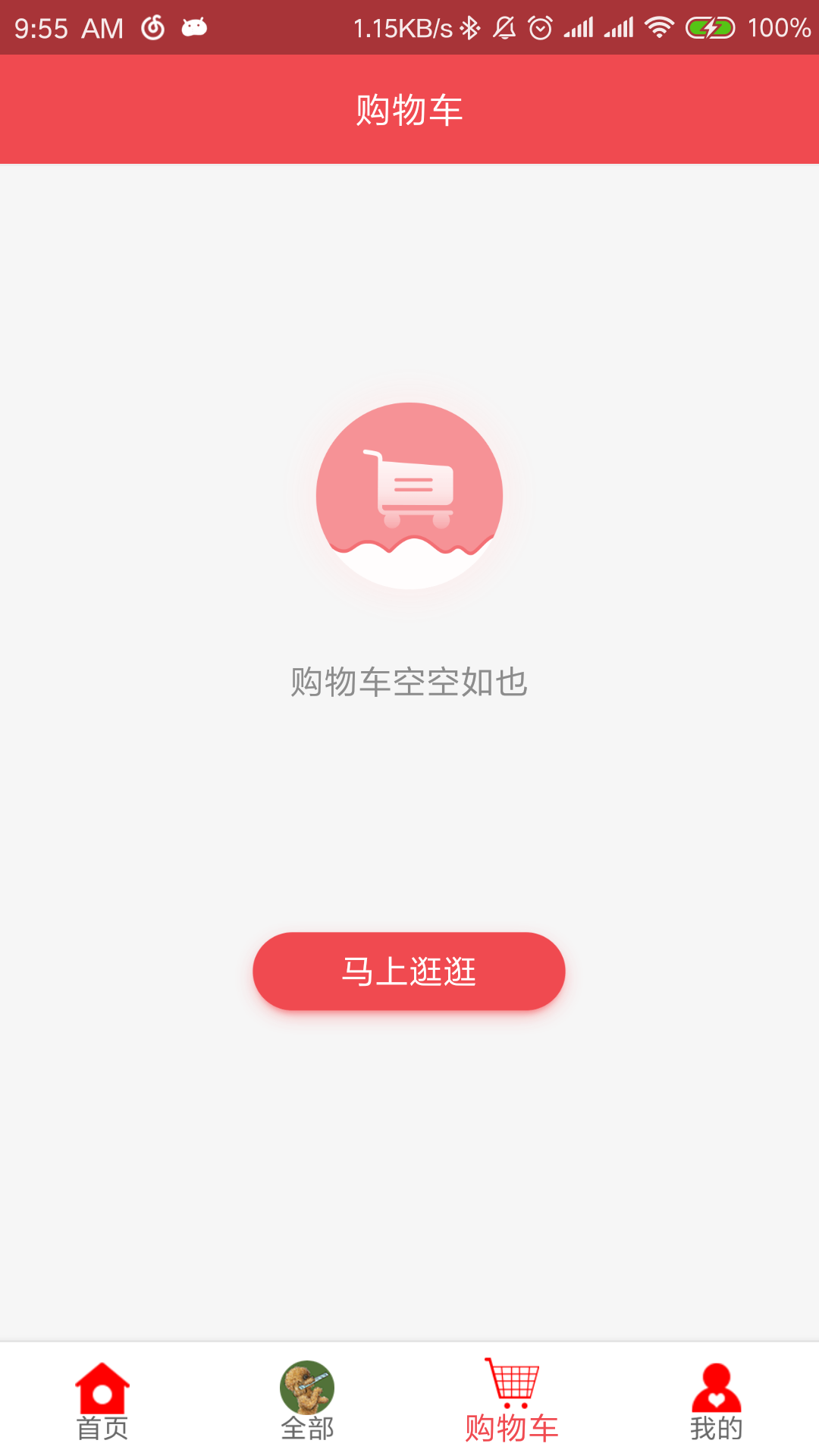The height and width of the screenshot is (1456, 819).
Task: Go to the 我的 tab
Action: click(x=716, y=1401)
